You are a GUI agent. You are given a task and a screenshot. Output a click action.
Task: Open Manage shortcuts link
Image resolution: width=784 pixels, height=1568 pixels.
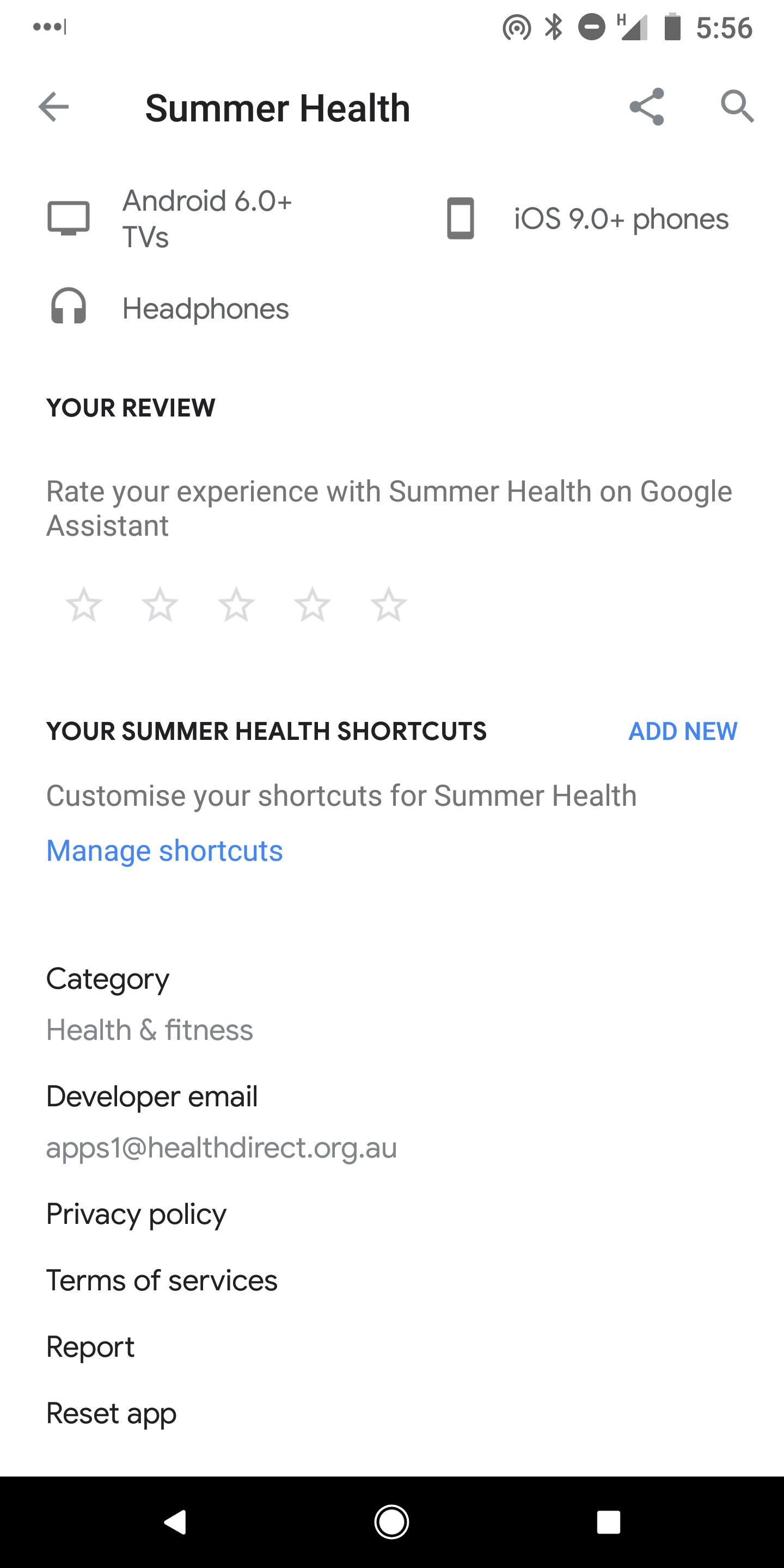point(164,851)
